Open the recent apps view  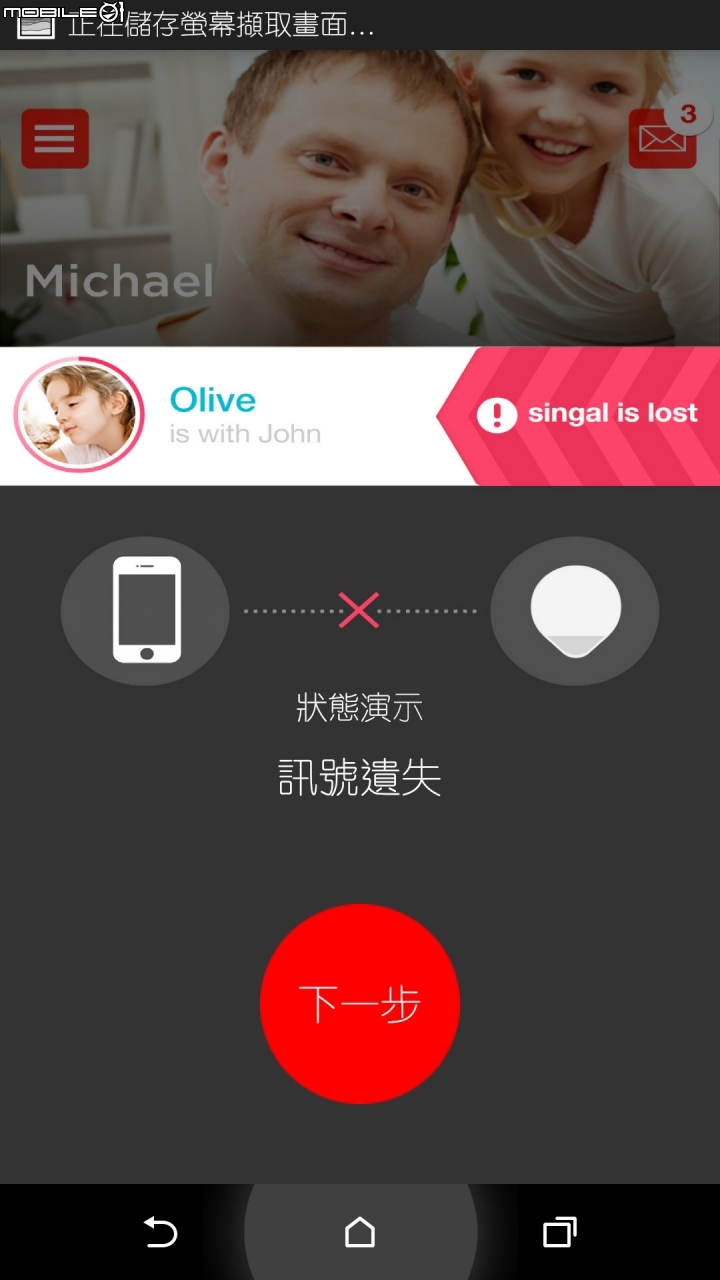pos(560,1232)
